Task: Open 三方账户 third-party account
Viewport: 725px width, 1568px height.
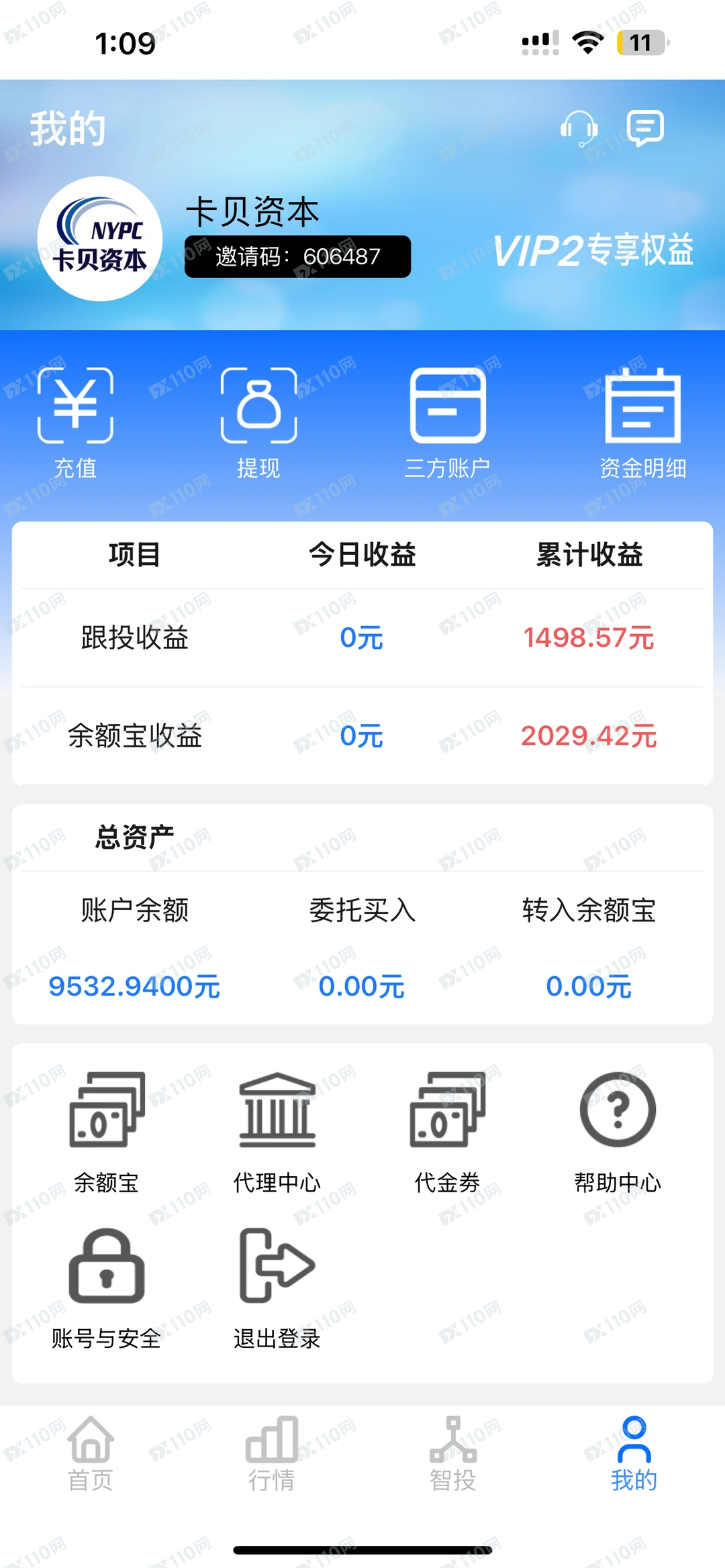Action: 448,409
